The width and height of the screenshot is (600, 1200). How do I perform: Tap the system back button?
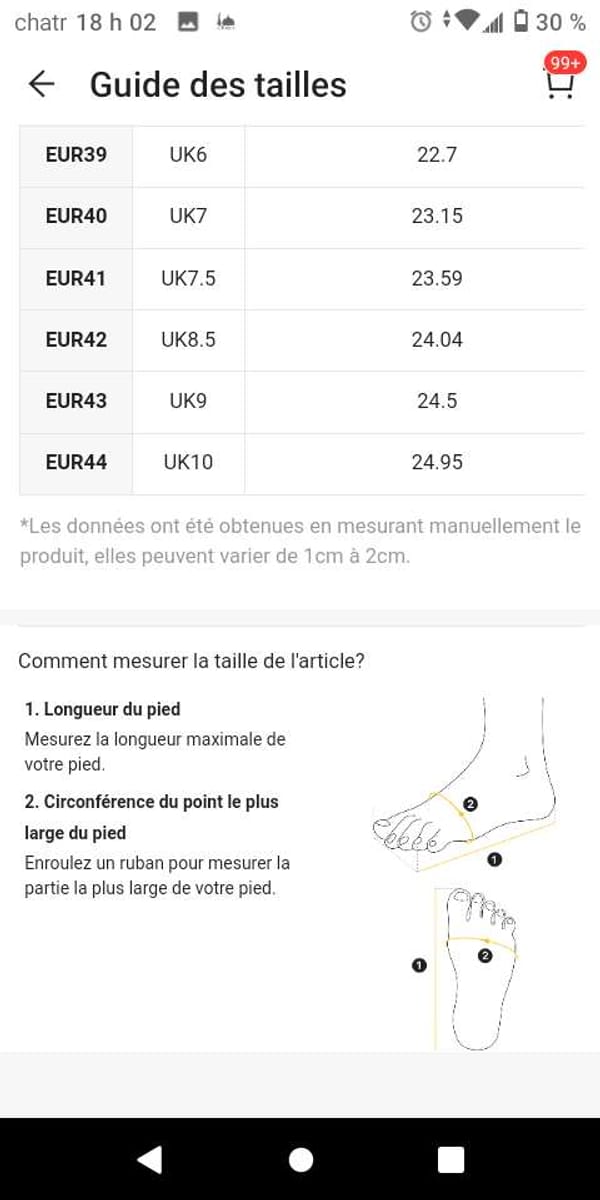tap(149, 1159)
